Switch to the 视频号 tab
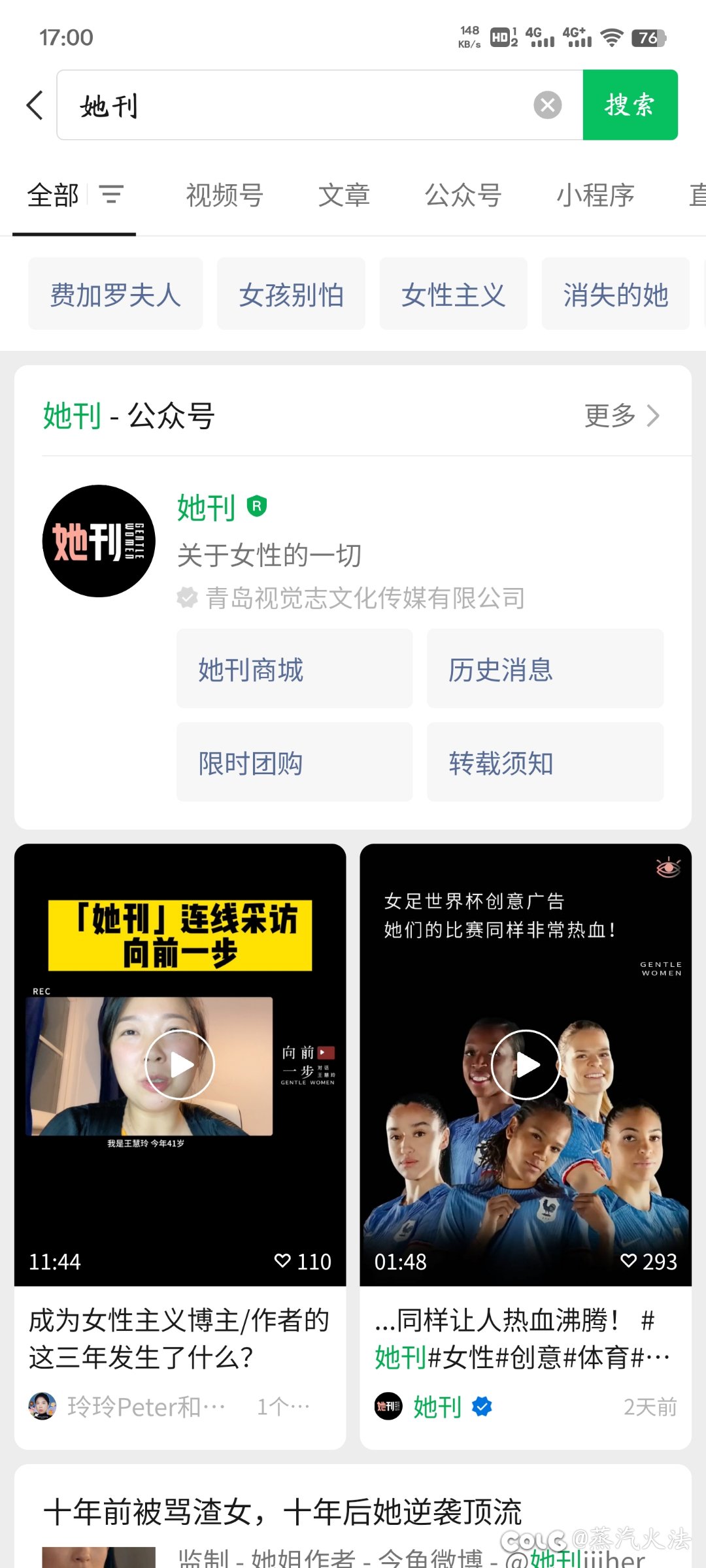The height and width of the screenshot is (1568, 706). 224,195
